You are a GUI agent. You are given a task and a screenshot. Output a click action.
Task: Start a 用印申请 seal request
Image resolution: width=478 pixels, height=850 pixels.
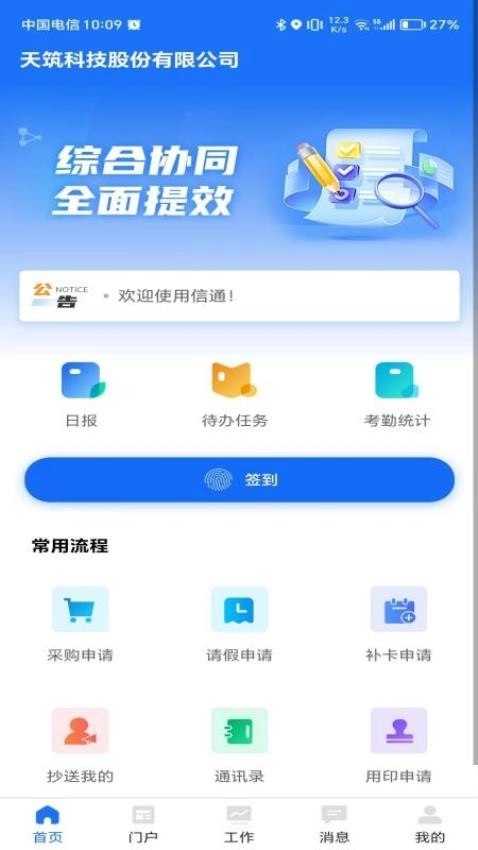click(x=398, y=746)
